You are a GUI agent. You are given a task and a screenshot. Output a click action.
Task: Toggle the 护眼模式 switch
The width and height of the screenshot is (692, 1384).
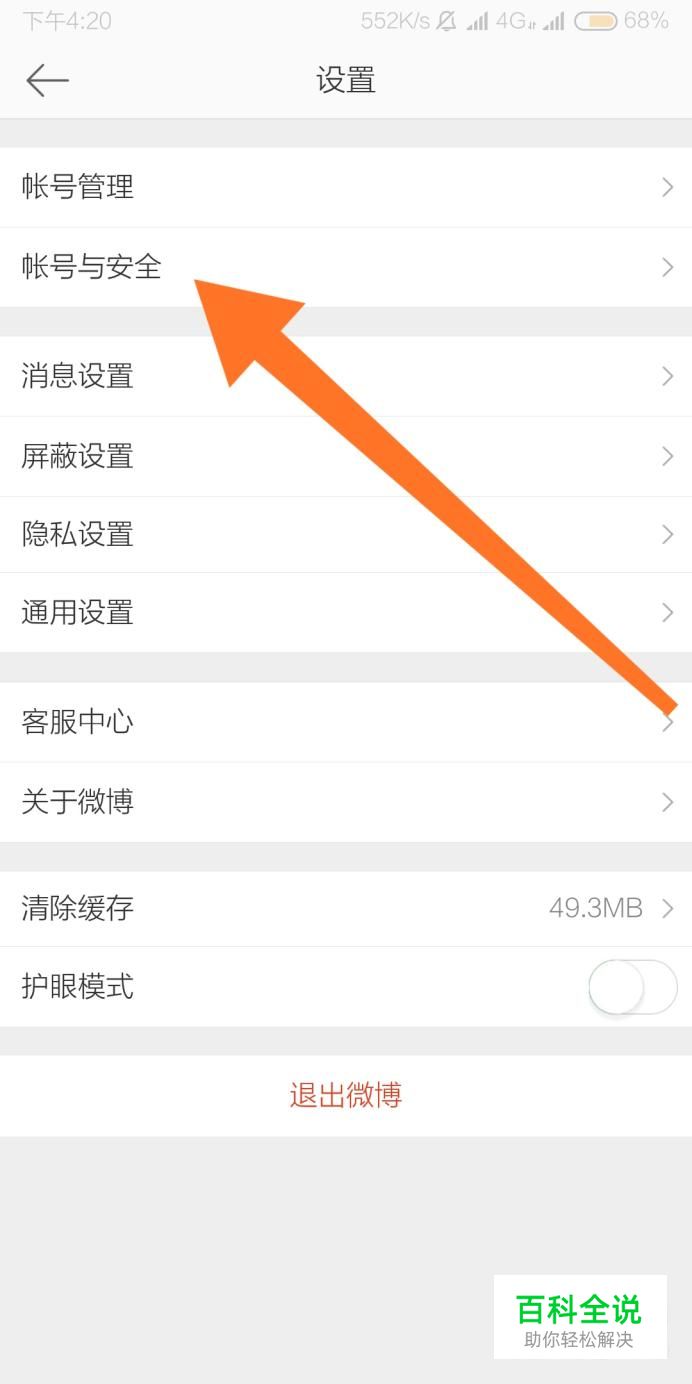coord(633,987)
